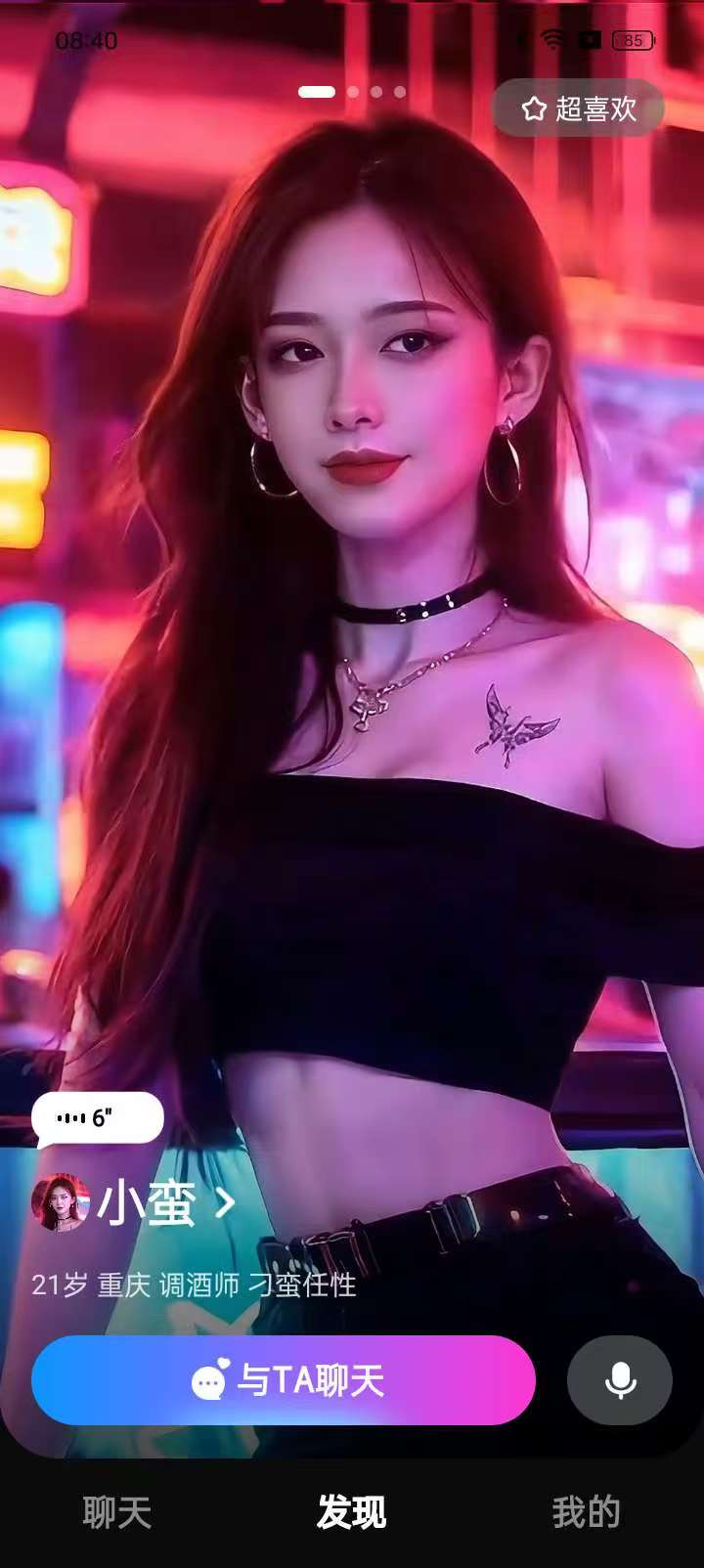The height and width of the screenshot is (1568, 704).
Task: Go to the 我的 tab
Action: point(586,1512)
